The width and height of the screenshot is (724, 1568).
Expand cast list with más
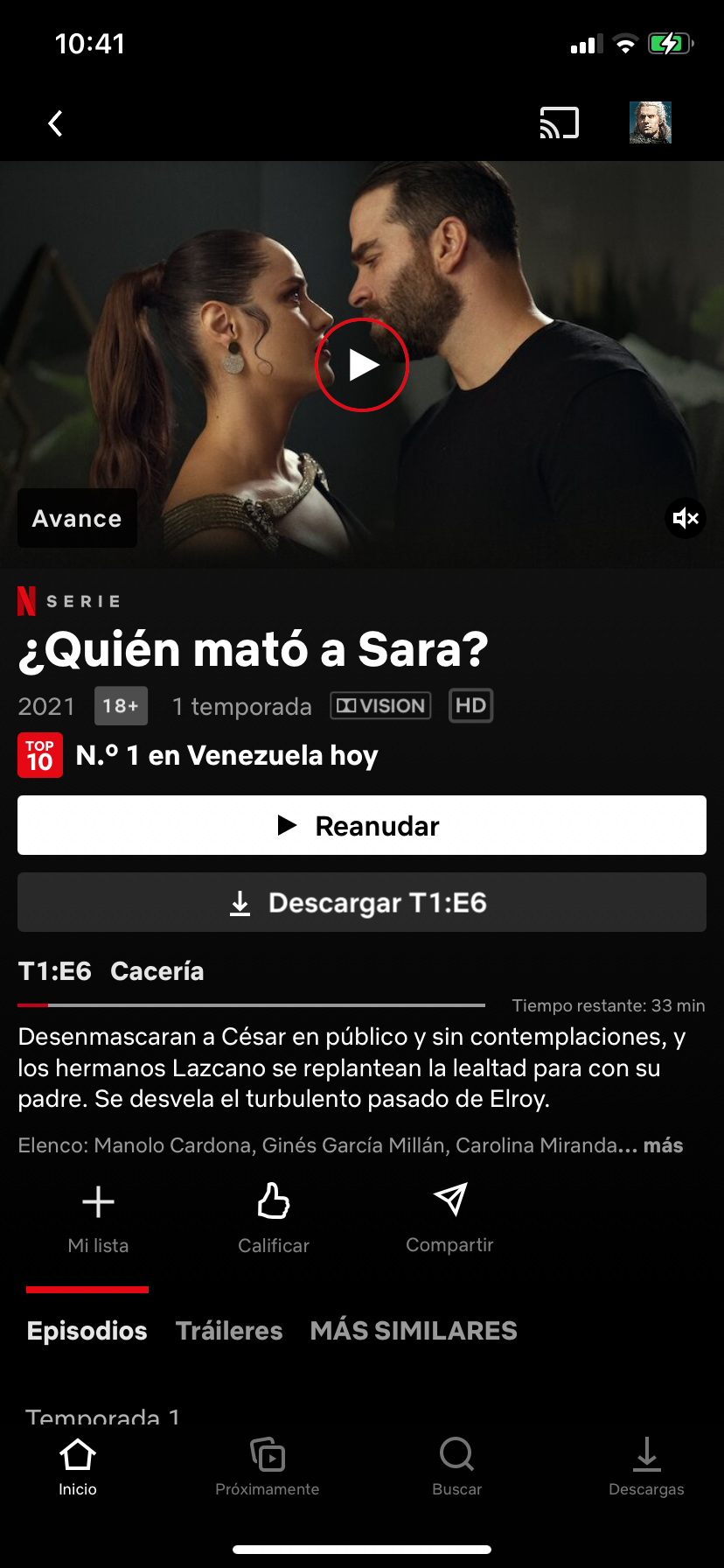tap(663, 1145)
